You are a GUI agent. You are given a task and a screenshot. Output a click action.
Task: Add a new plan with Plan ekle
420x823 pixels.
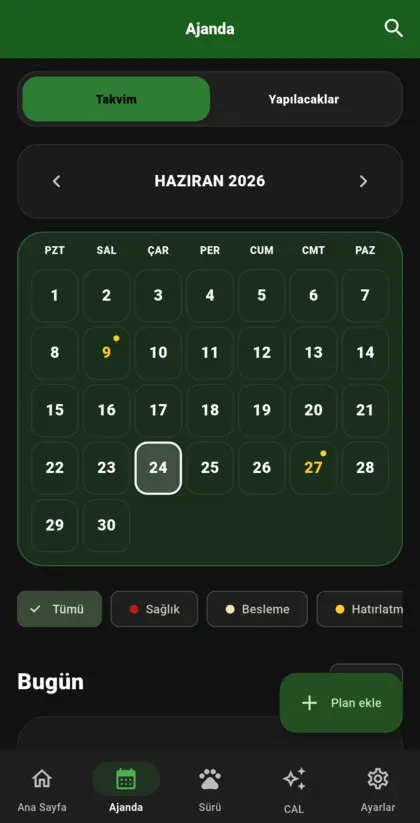(x=341, y=703)
